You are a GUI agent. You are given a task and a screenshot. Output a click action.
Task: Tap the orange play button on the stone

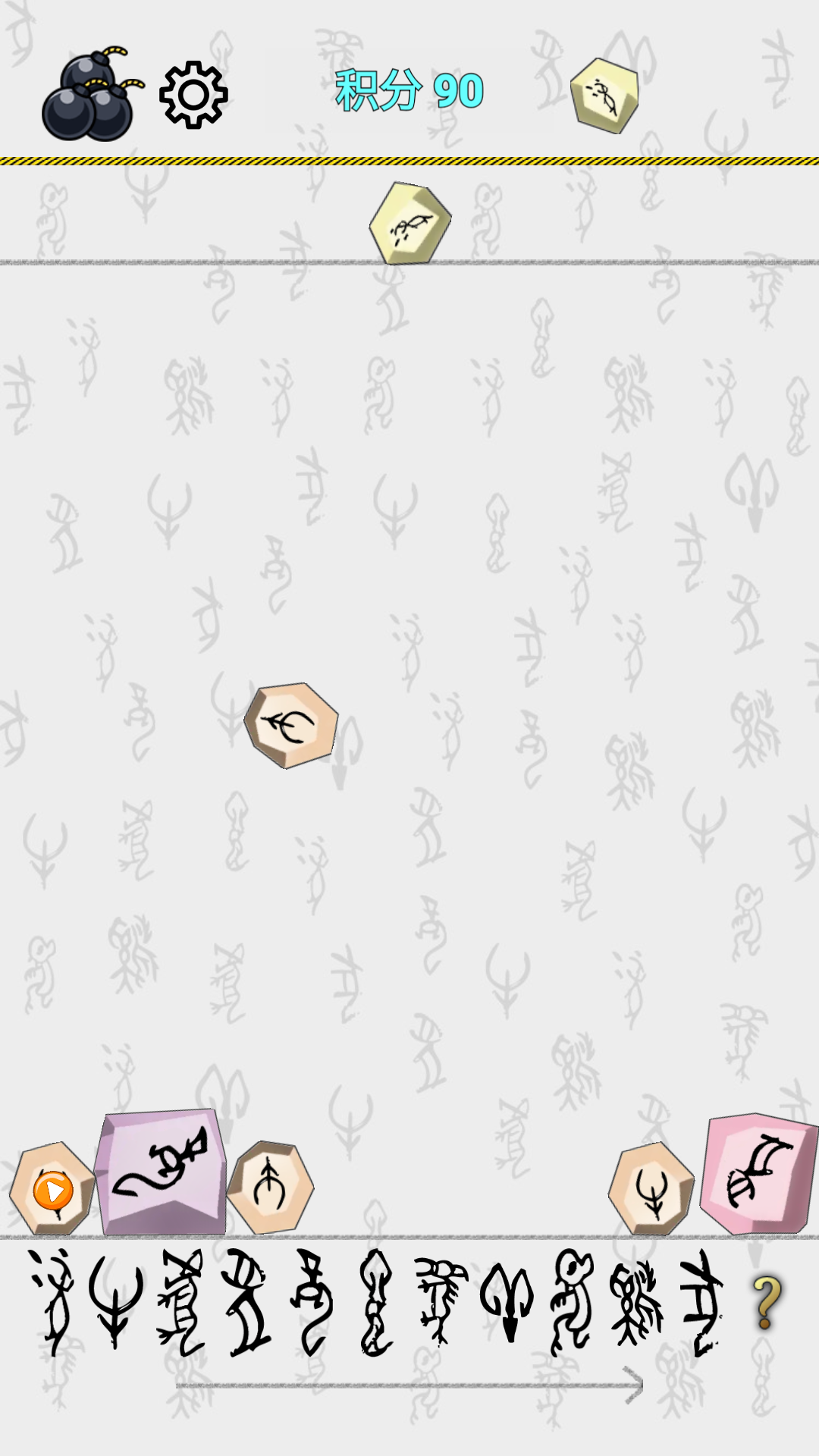point(54,1191)
